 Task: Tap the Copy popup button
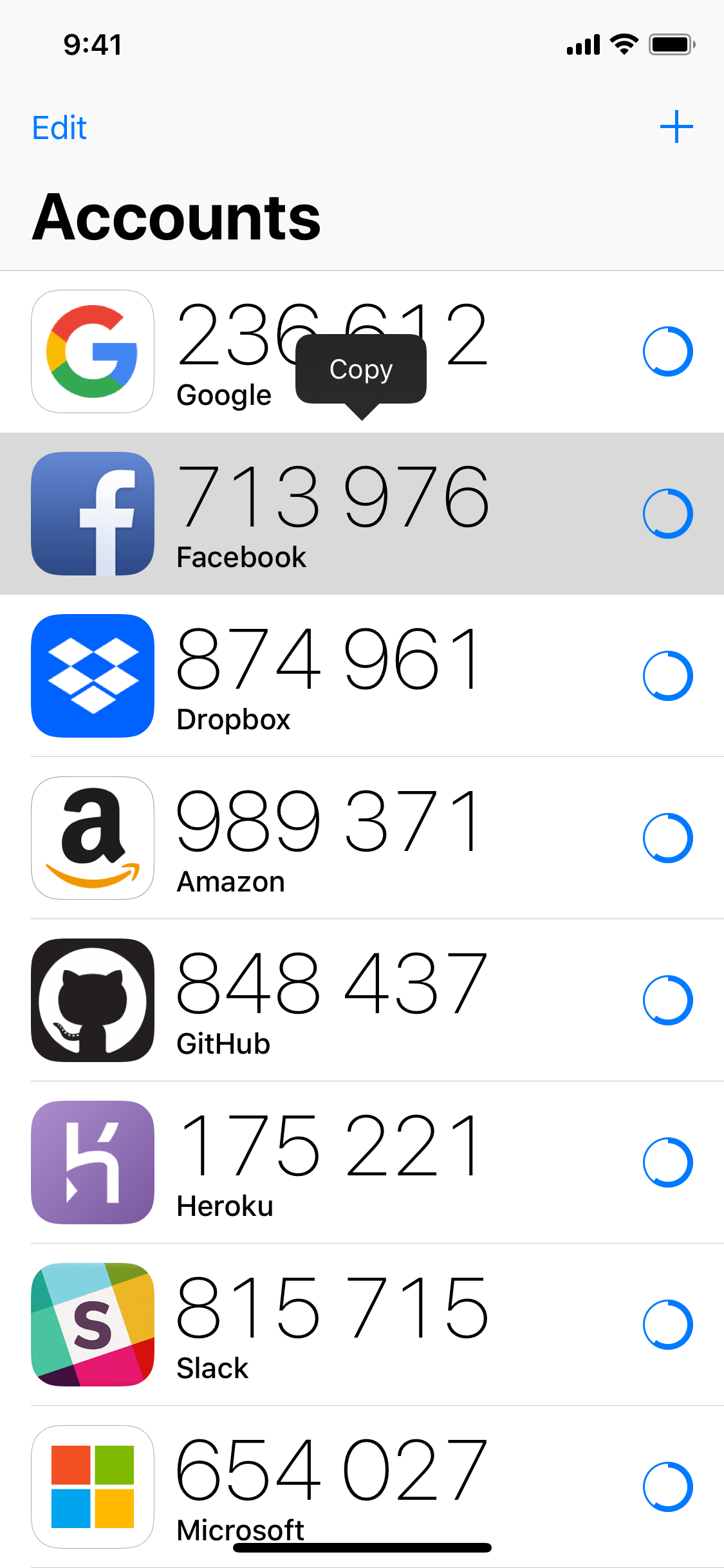coord(360,369)
